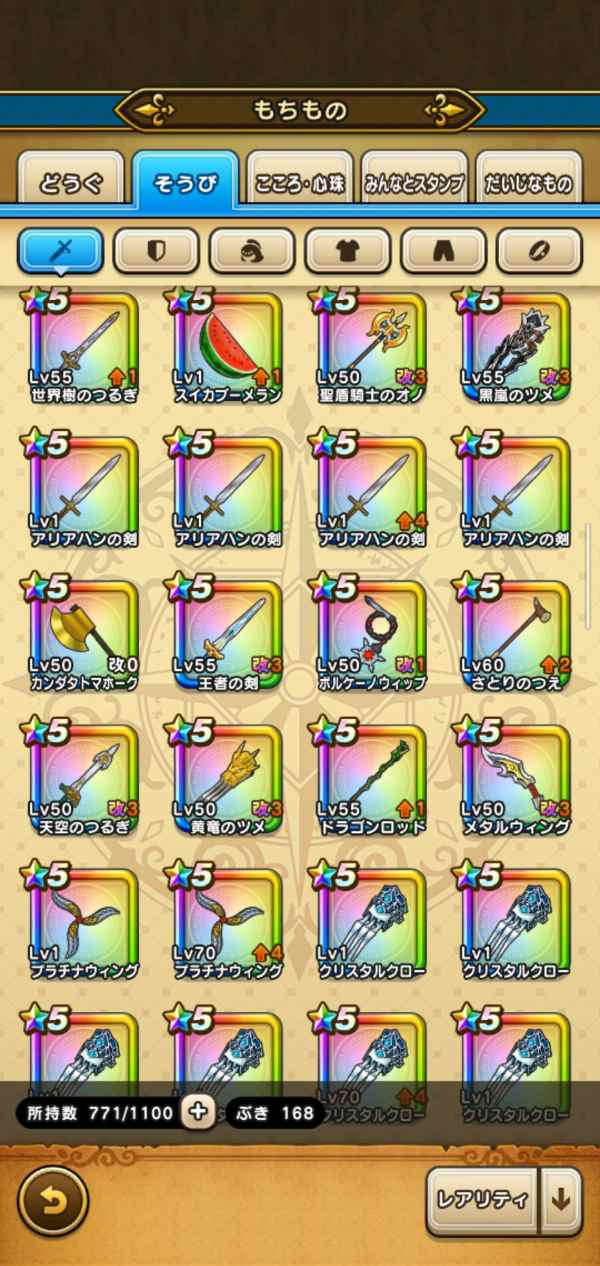Open 王者の剣 details
Viewport: 600px width, 1266px height.
point(228,635)
